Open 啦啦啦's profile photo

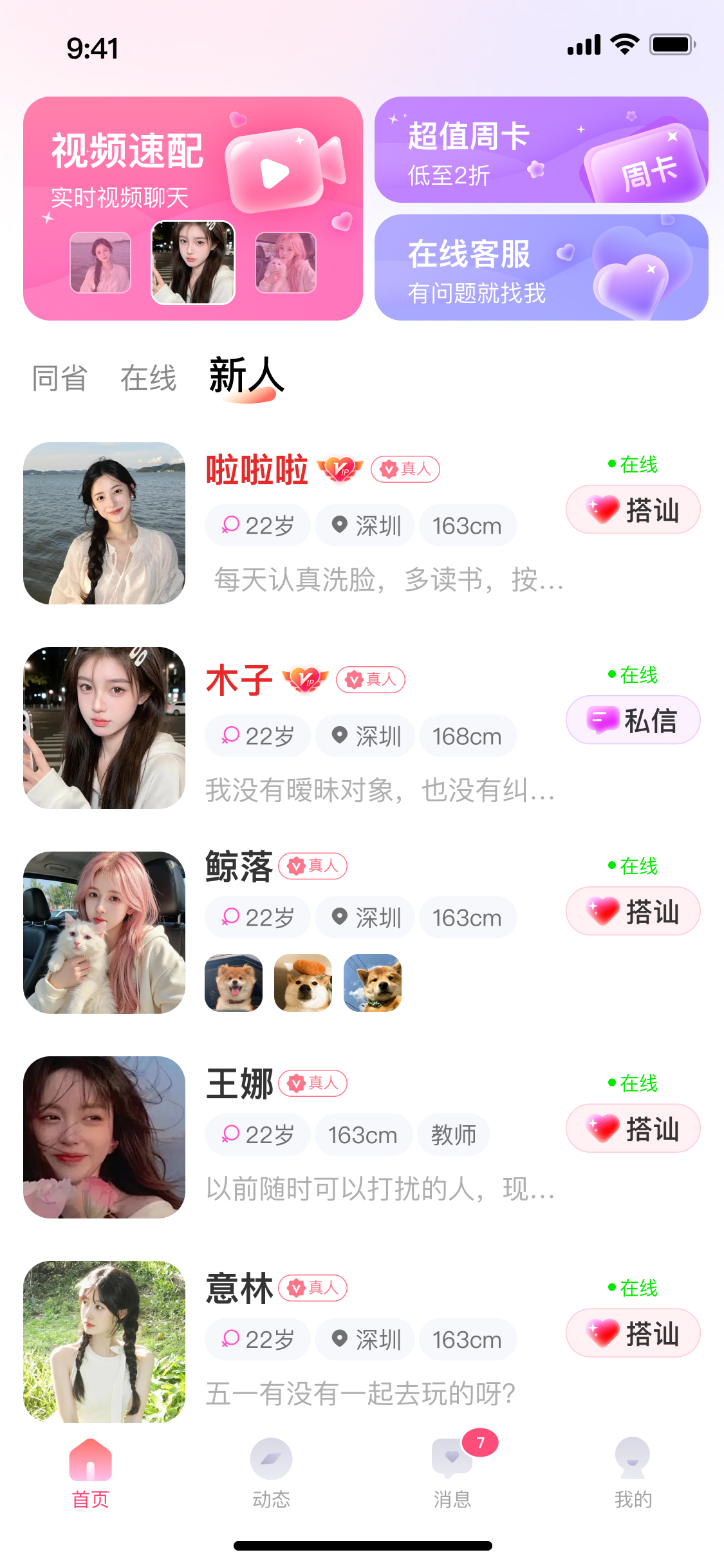(104, 523)
